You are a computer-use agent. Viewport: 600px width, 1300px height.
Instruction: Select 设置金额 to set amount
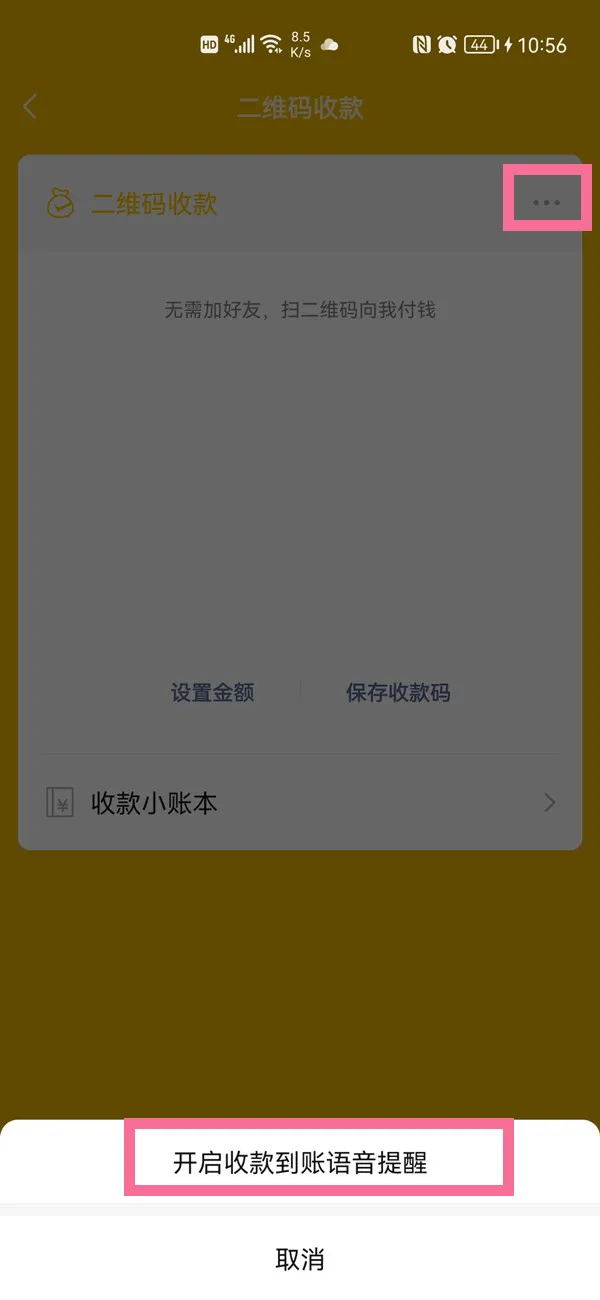[212, 692]
